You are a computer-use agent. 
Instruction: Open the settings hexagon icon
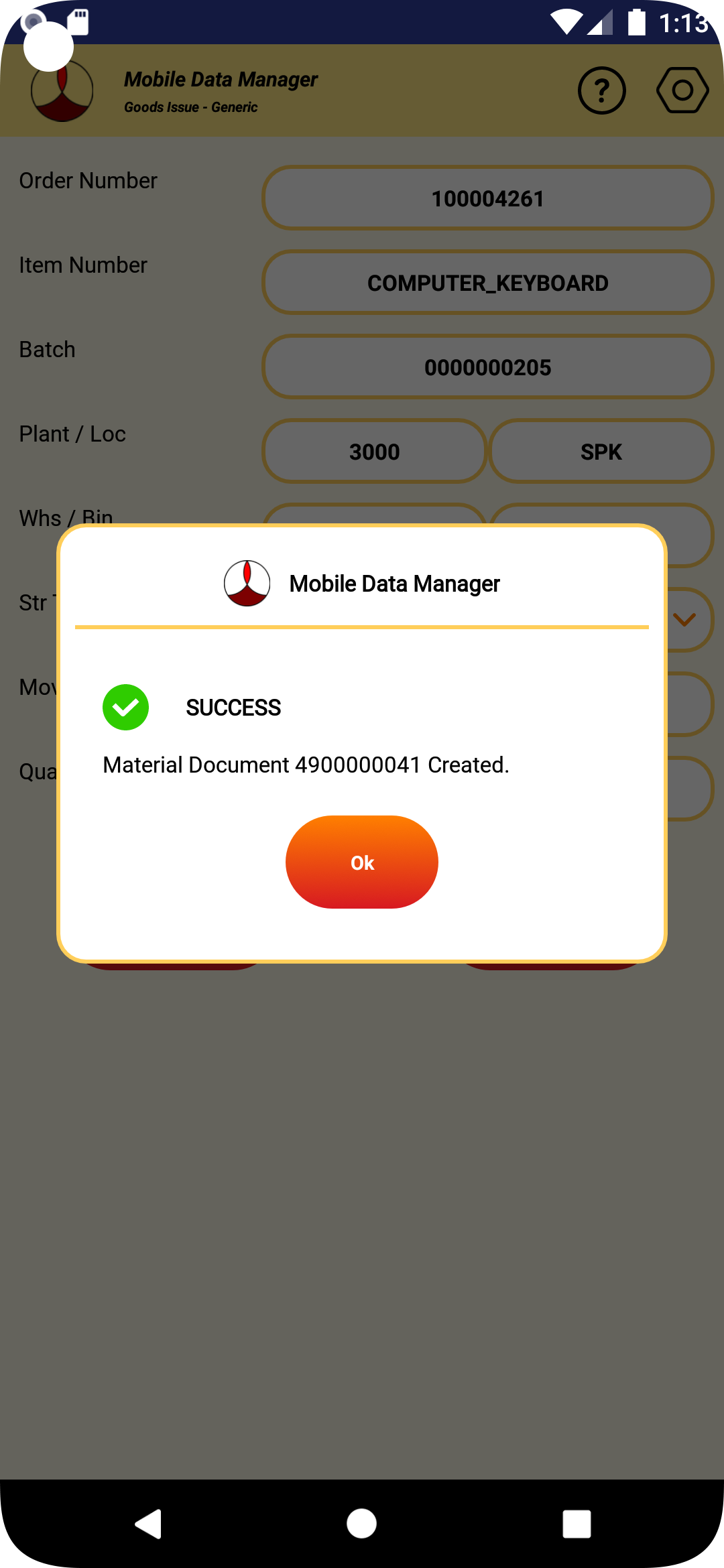(682, 90)
